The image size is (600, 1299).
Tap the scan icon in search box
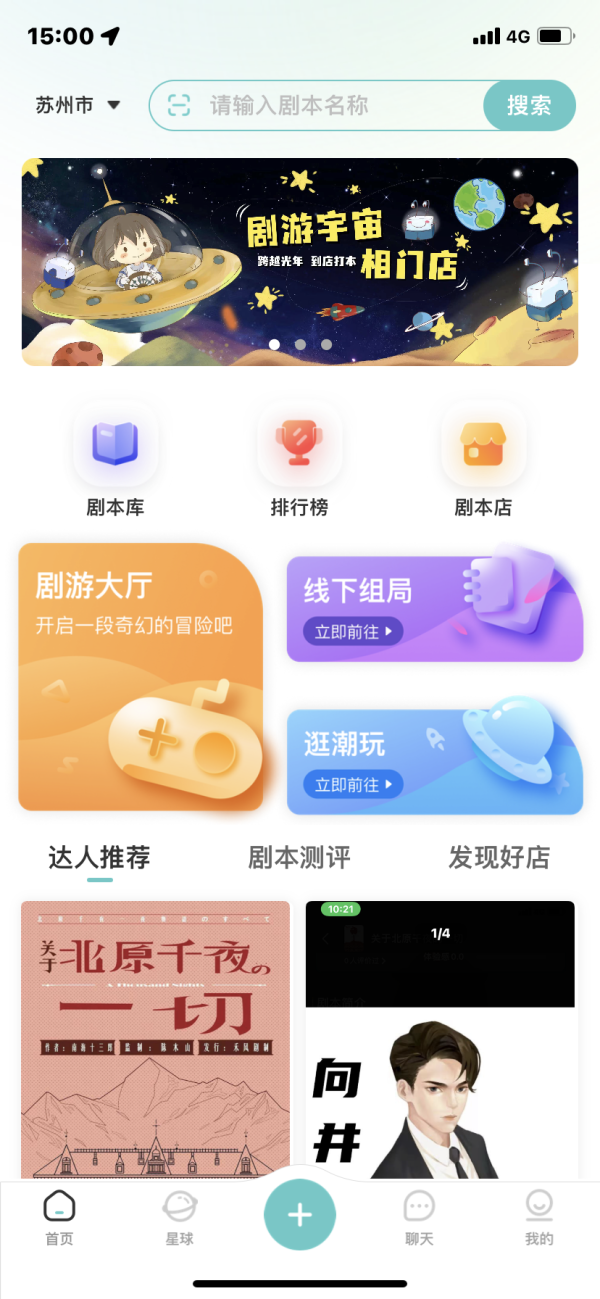click(179, 105)
